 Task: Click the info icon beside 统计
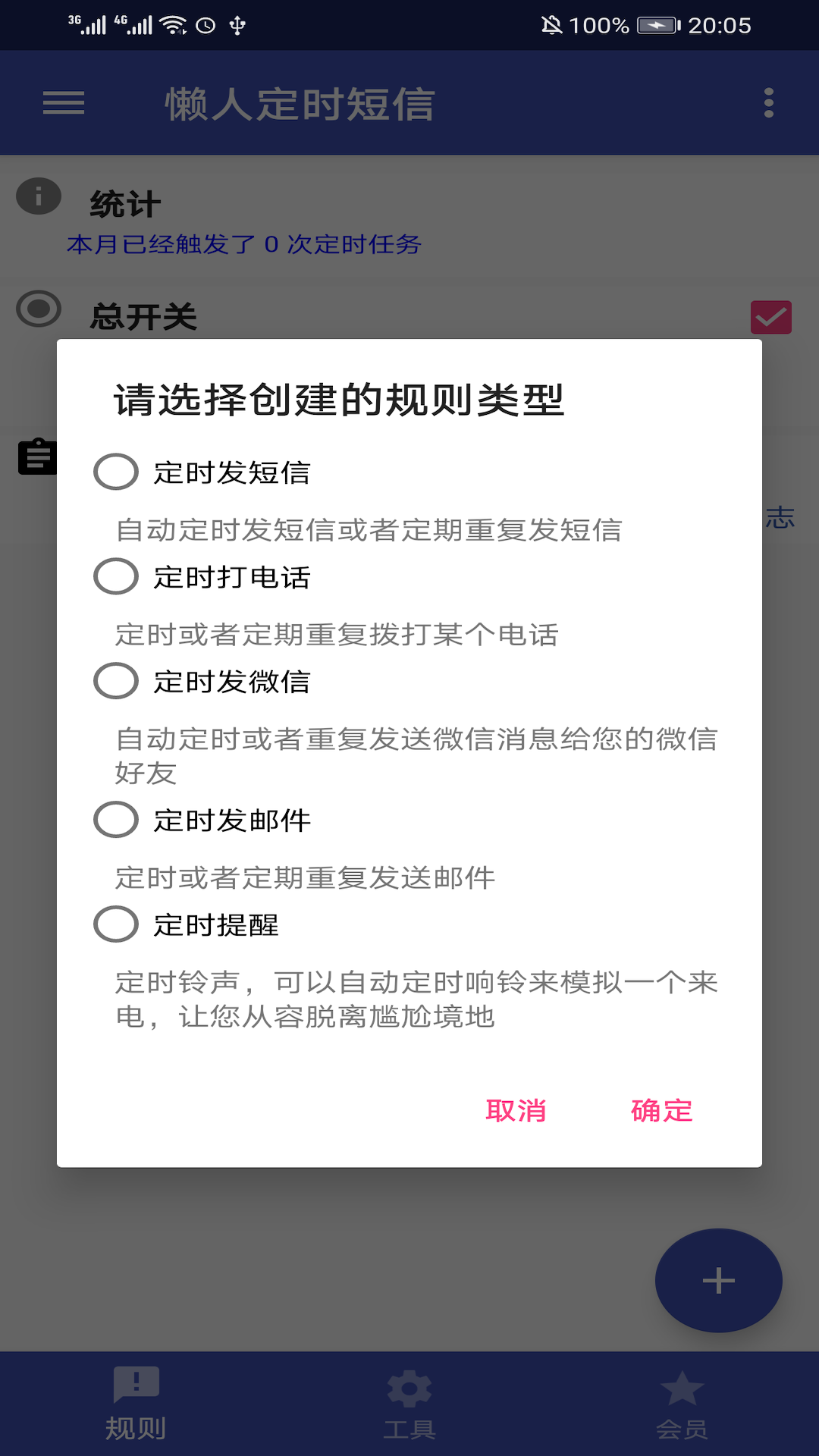[37, 196]
